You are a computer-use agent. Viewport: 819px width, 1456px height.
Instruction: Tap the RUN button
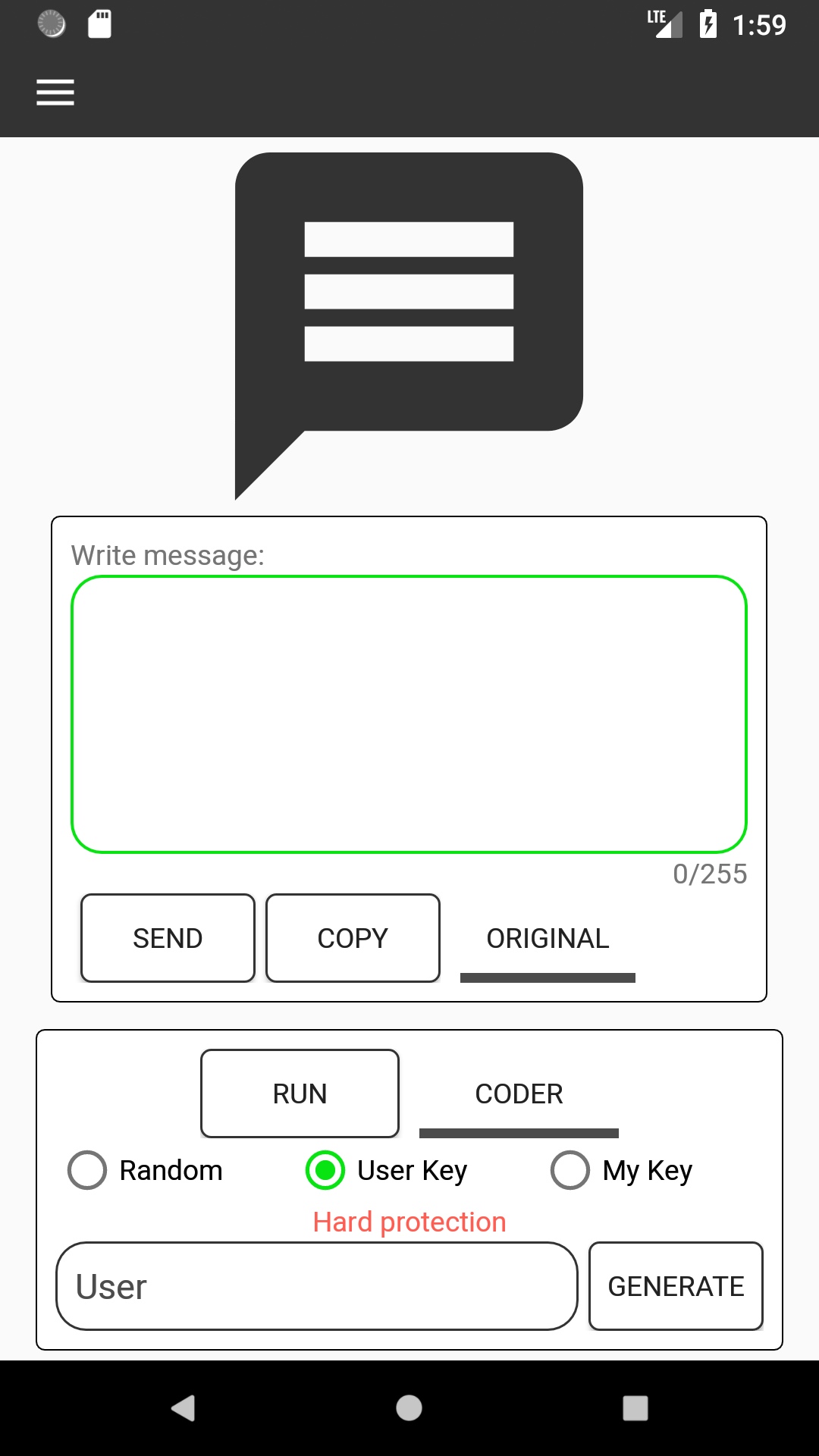click(x=300, y=1094)
